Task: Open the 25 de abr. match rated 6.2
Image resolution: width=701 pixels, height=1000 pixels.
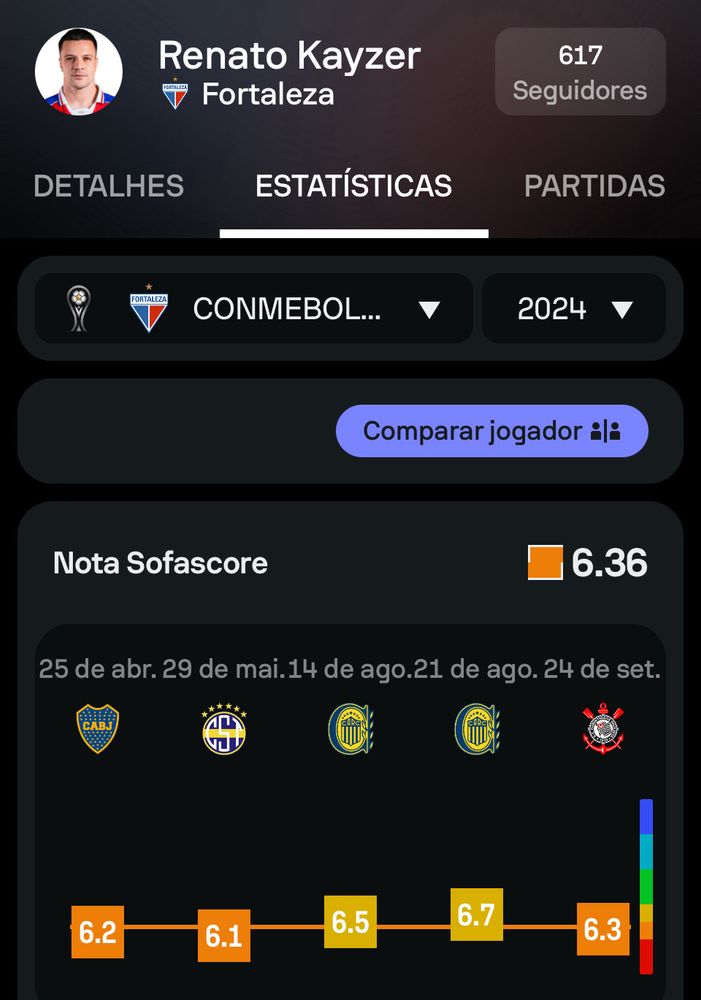Action: (x=98, y=932)
